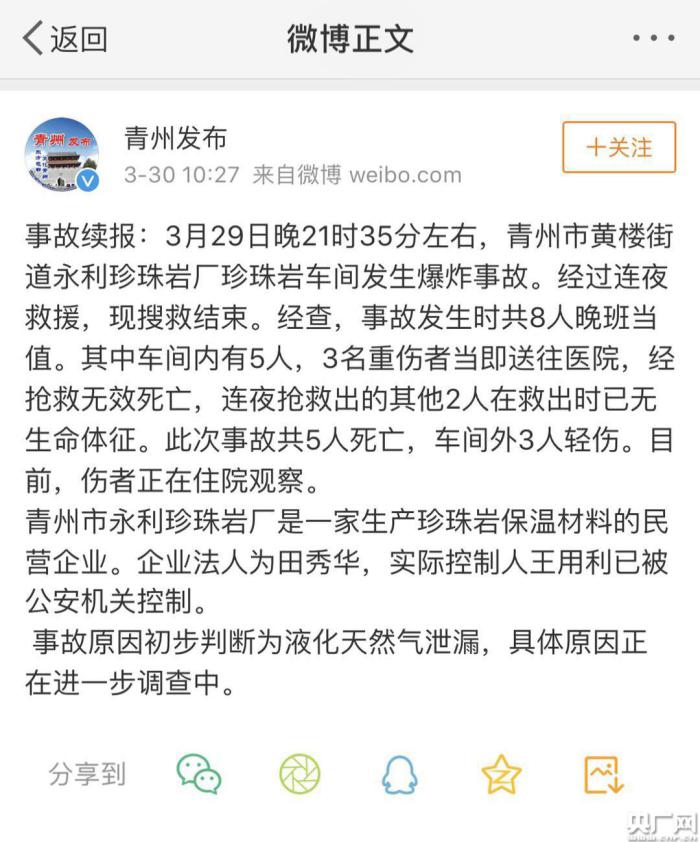Save the post as an image

[x=604, y=774]
